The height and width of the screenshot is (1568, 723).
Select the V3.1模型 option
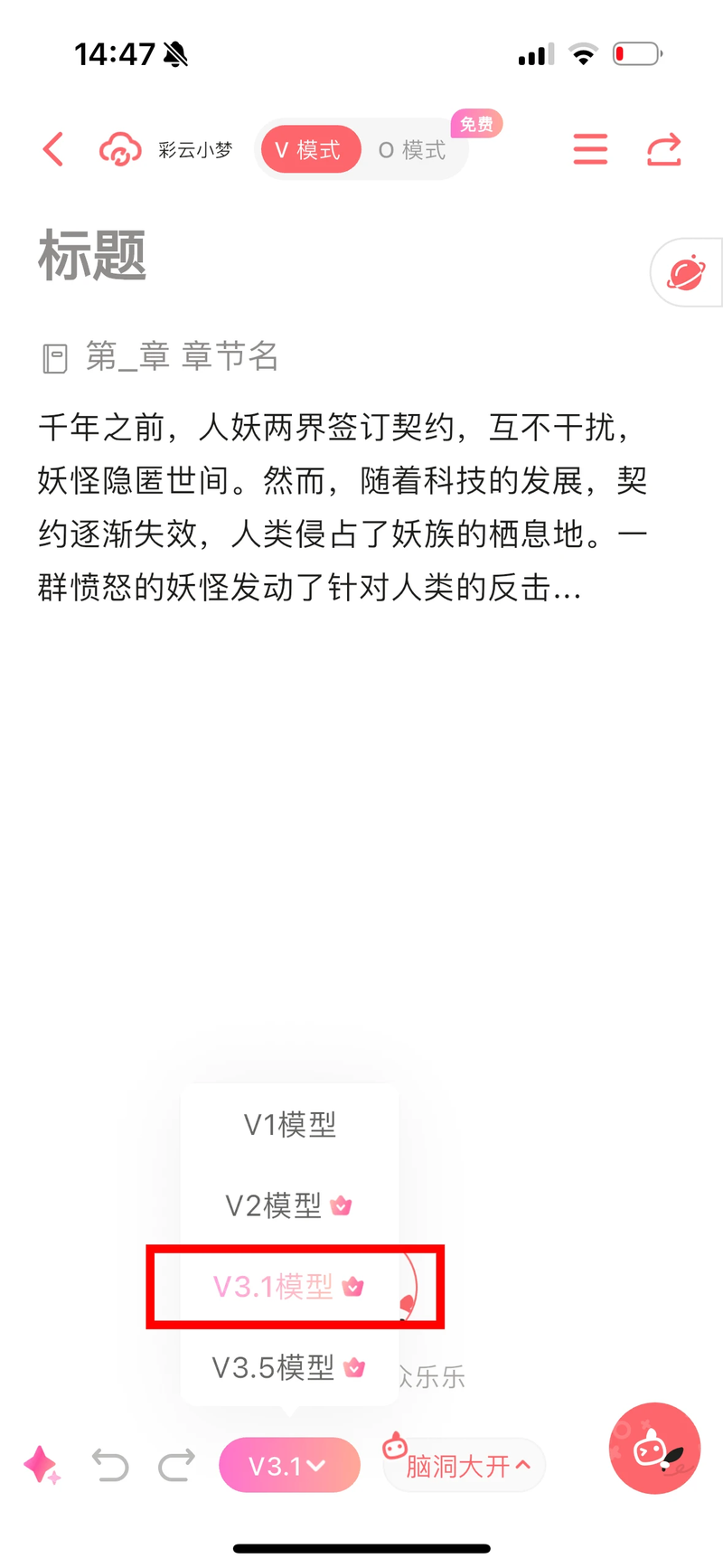pos(290,1286)
